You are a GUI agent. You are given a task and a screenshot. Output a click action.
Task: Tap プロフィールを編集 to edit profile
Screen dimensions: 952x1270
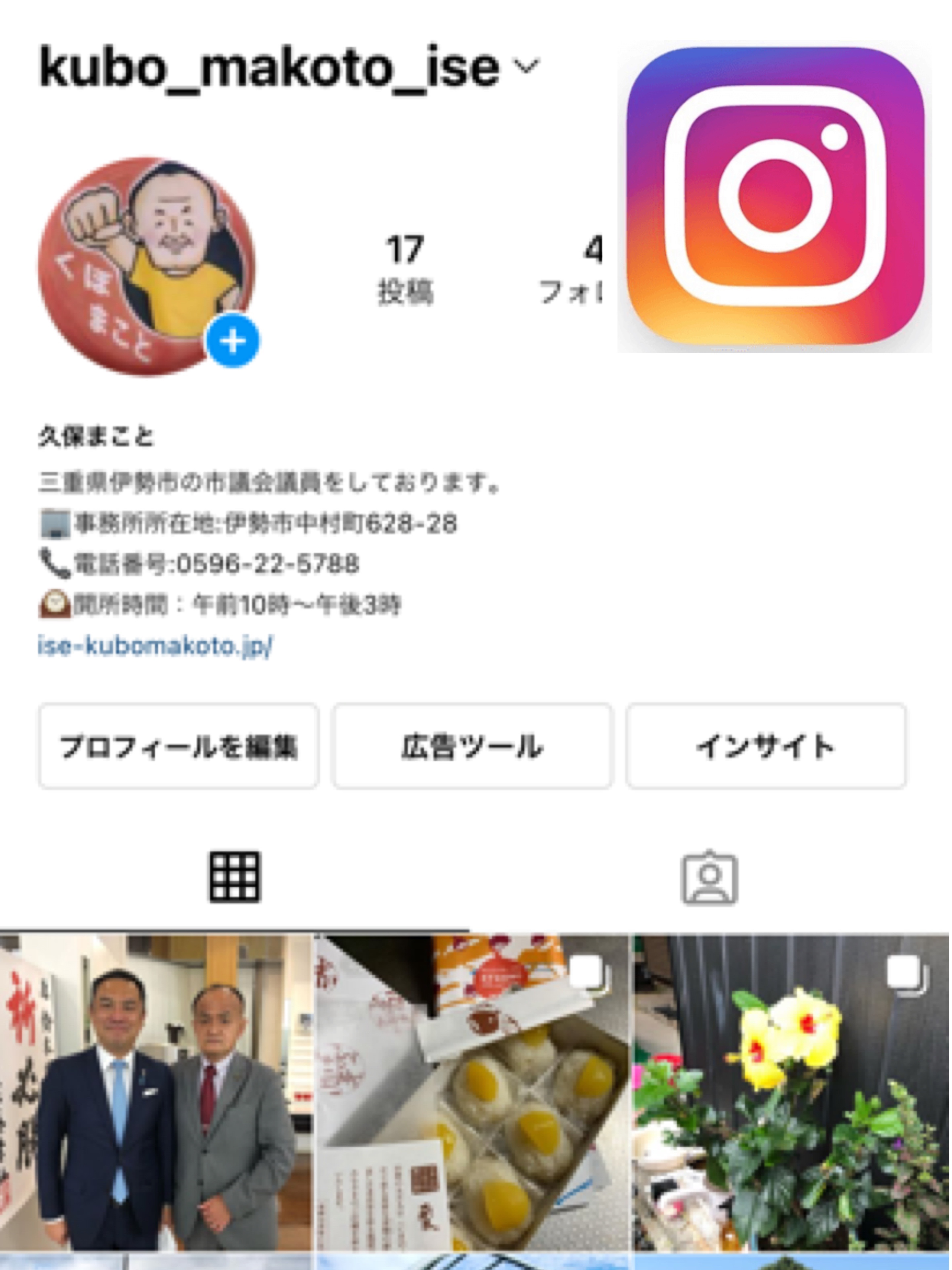click(x=178, y=746)
